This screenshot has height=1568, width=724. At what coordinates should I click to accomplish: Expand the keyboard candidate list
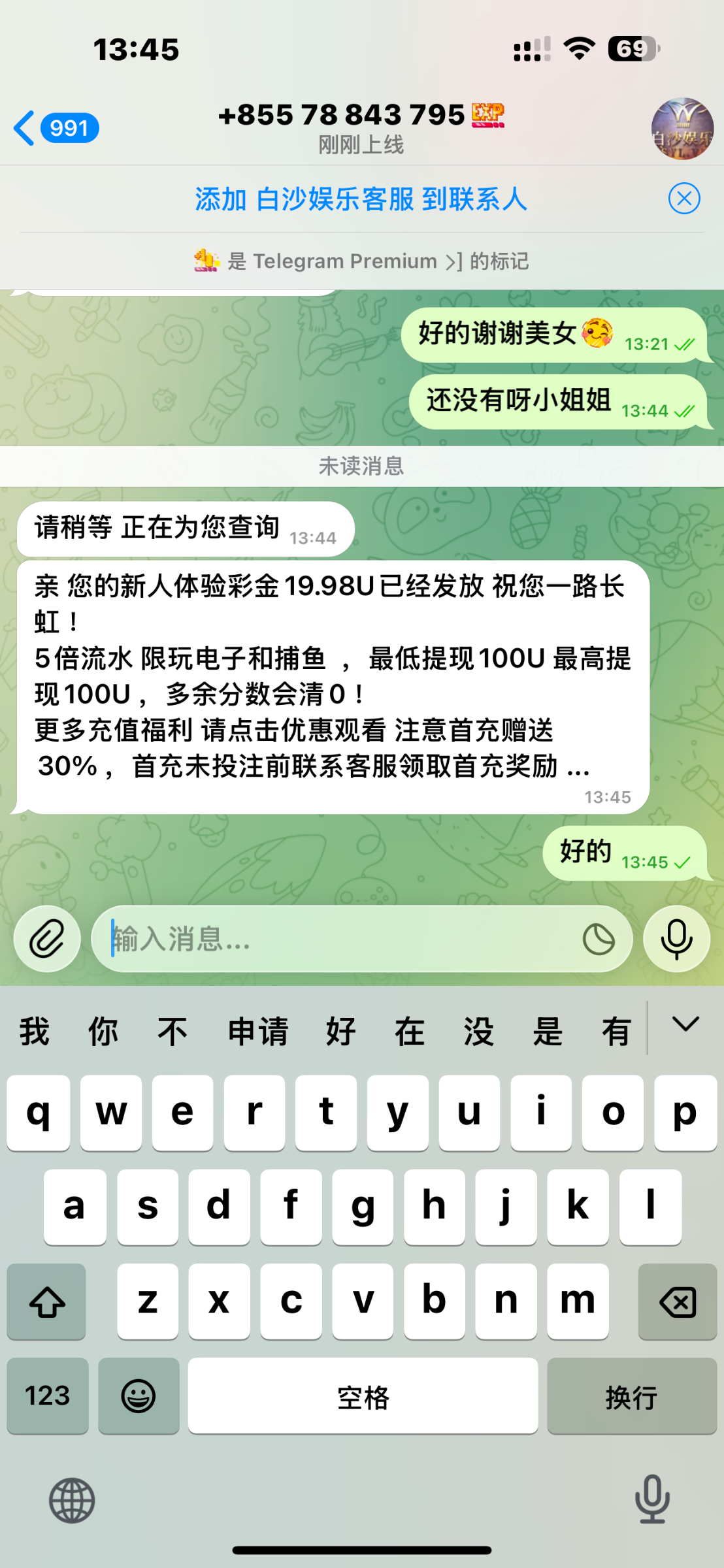coord(685,1024)
